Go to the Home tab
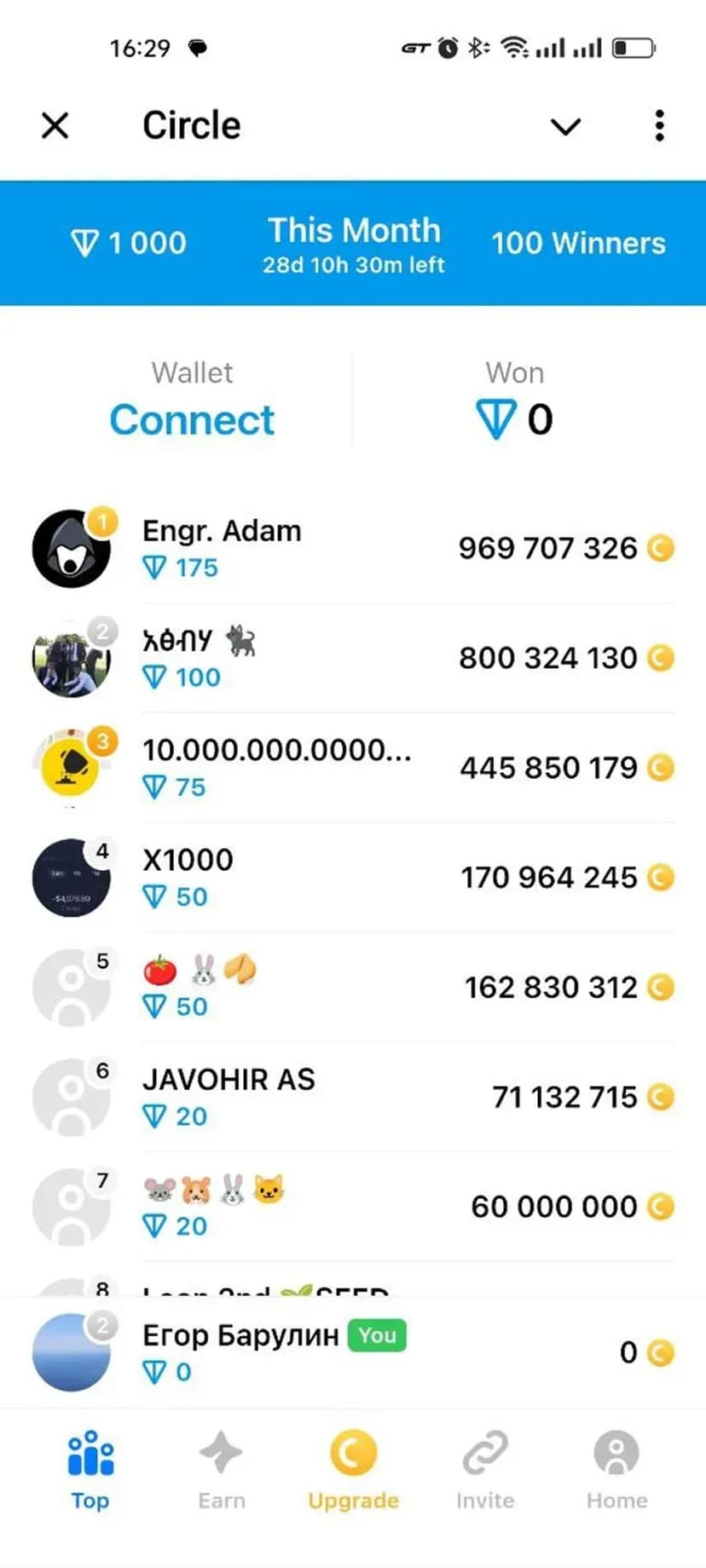This screenshot has height=1568, width=706. (616, 1469)
